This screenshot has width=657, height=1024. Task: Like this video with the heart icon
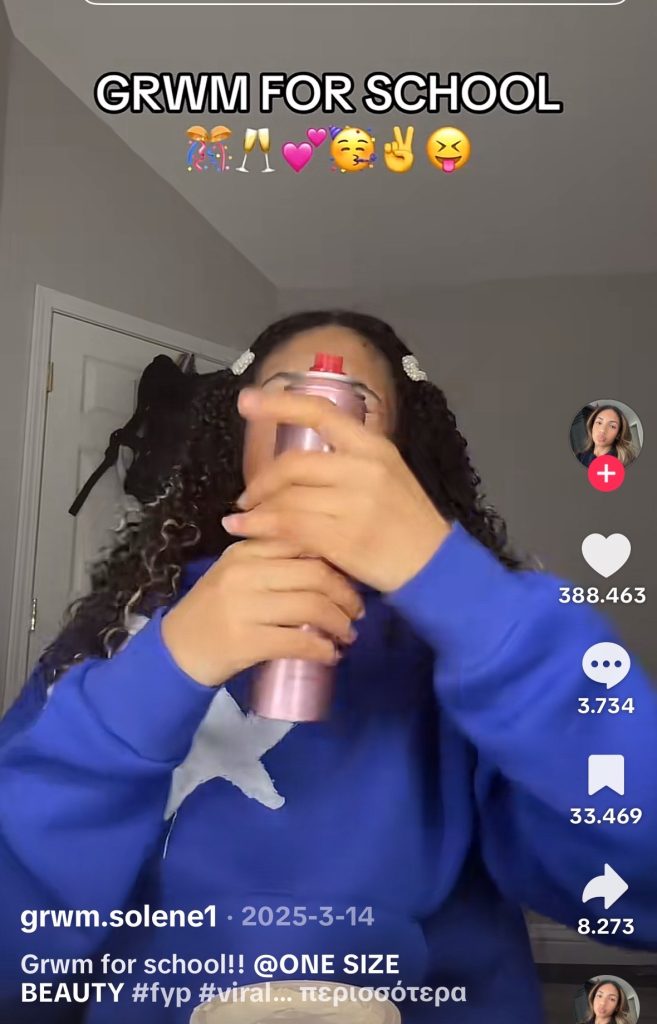(606, 555)
